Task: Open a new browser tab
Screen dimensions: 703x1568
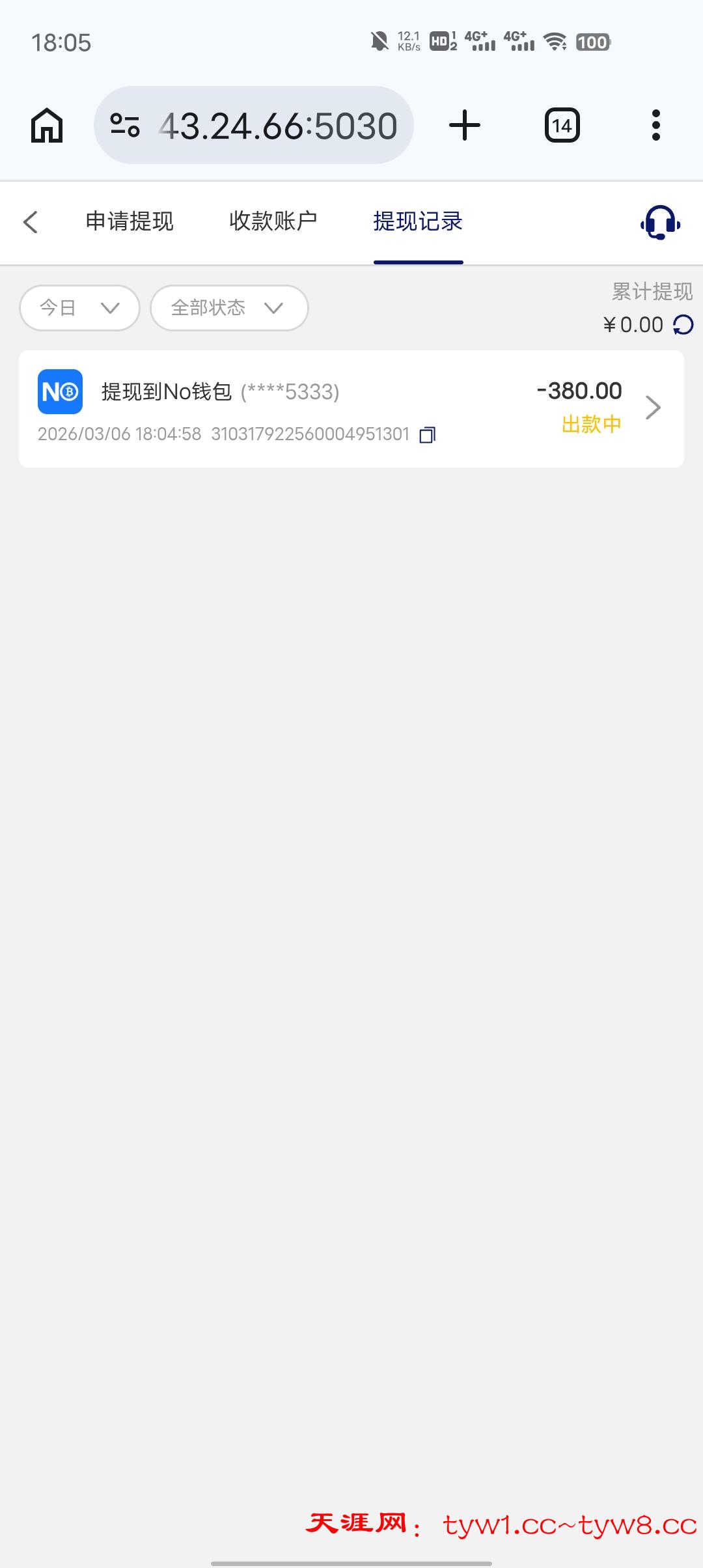Action: click(x=465, y=125)
